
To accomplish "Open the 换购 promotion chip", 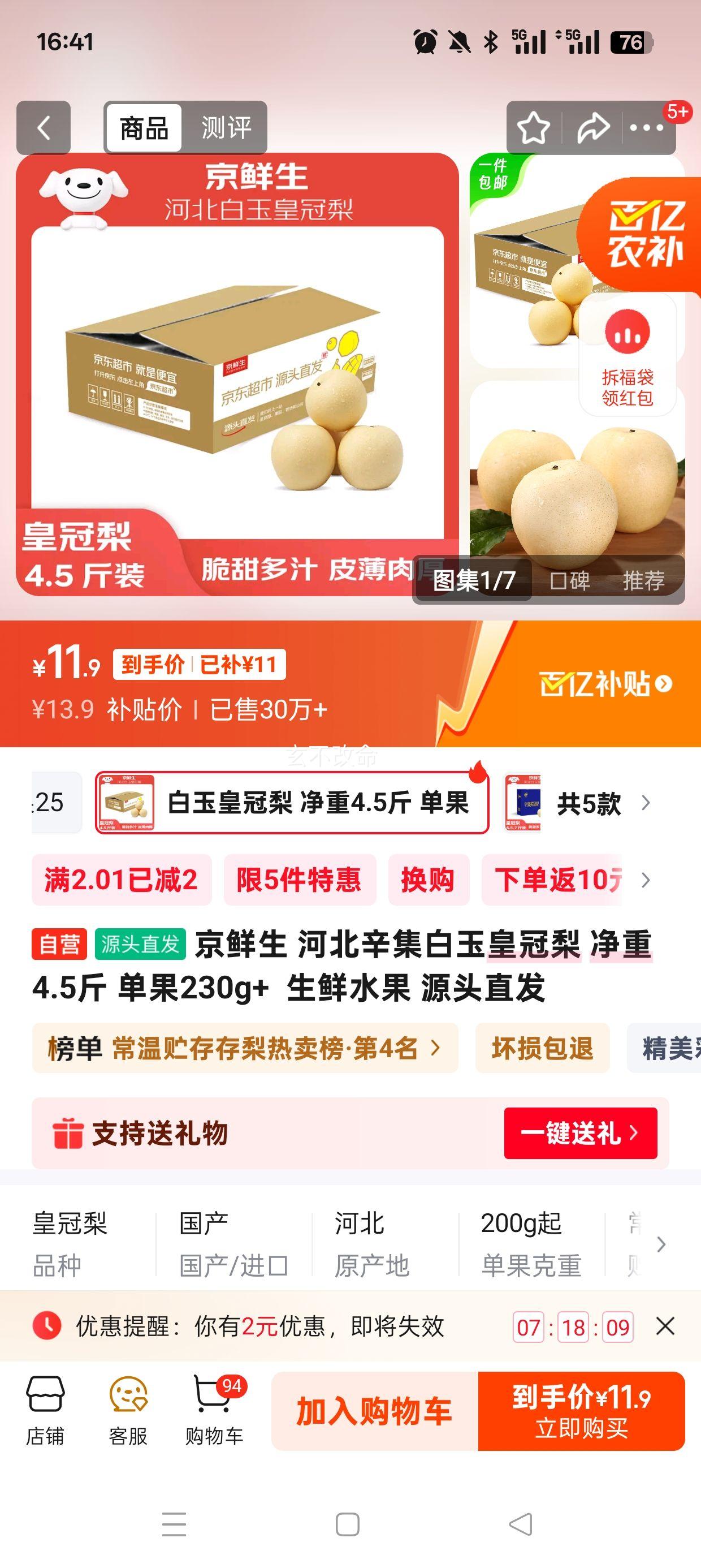I will [428, 880].
